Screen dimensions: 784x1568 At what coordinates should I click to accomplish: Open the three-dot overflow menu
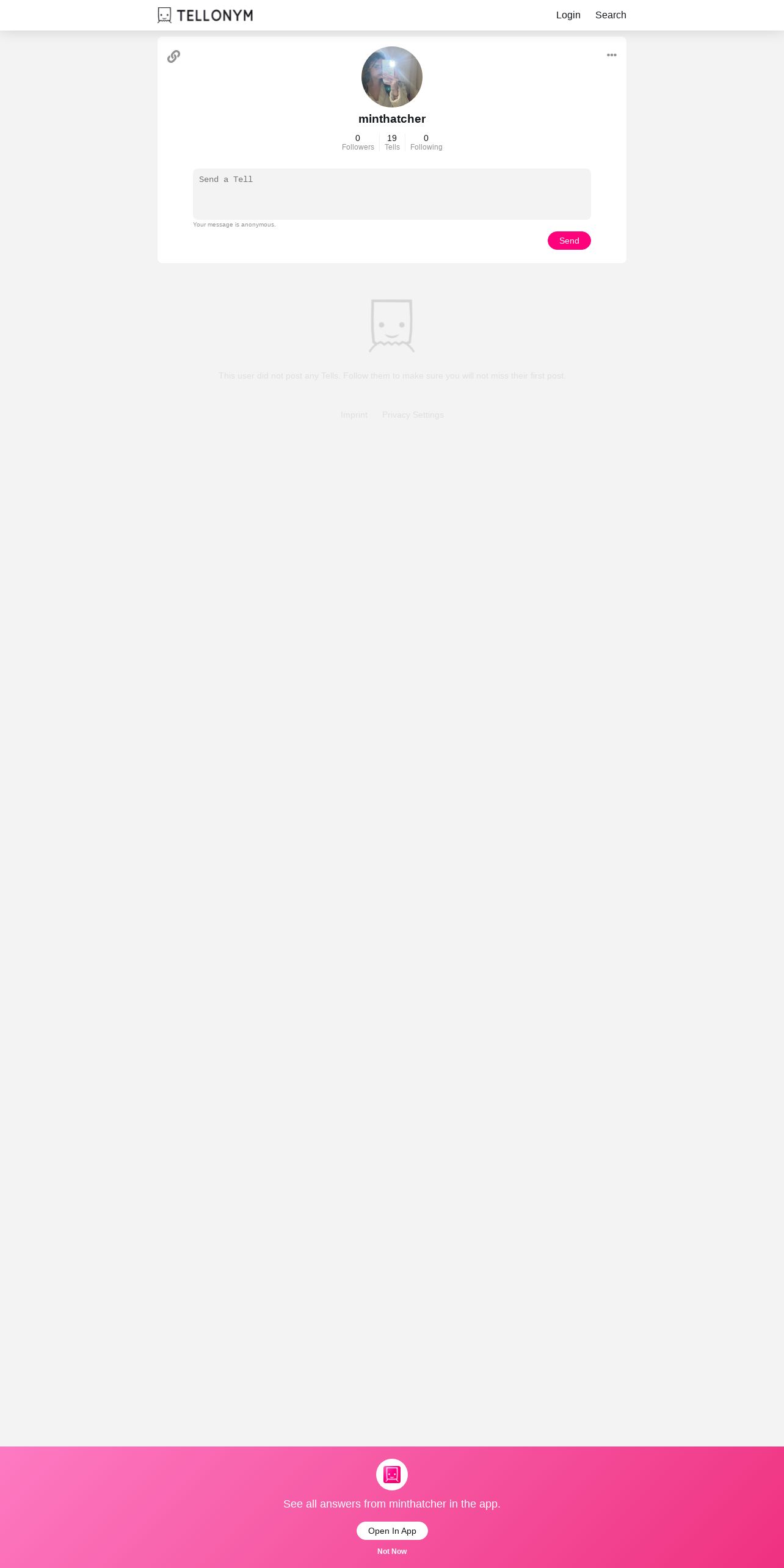point(611,55)
